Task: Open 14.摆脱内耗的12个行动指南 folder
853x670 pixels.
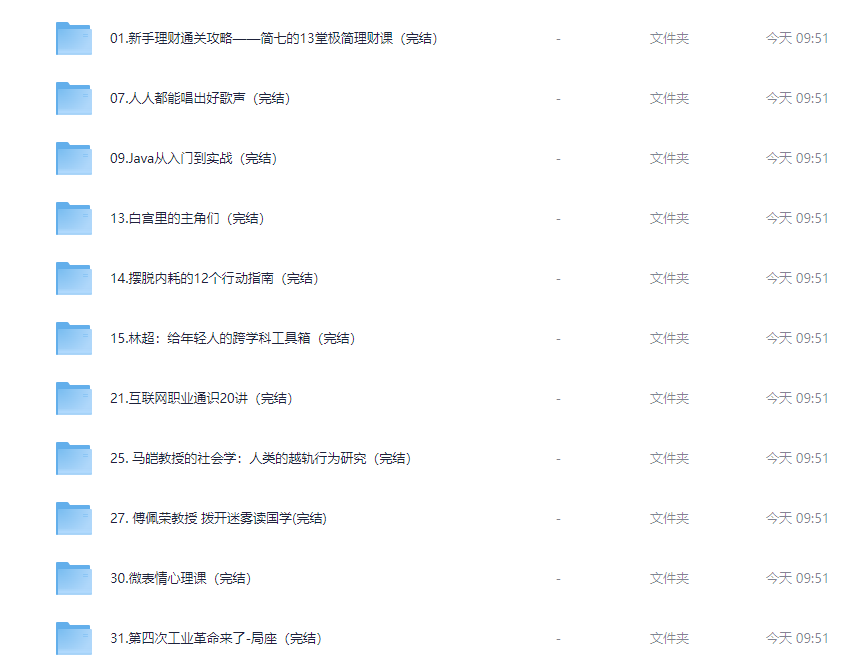Action: (214, 279)
